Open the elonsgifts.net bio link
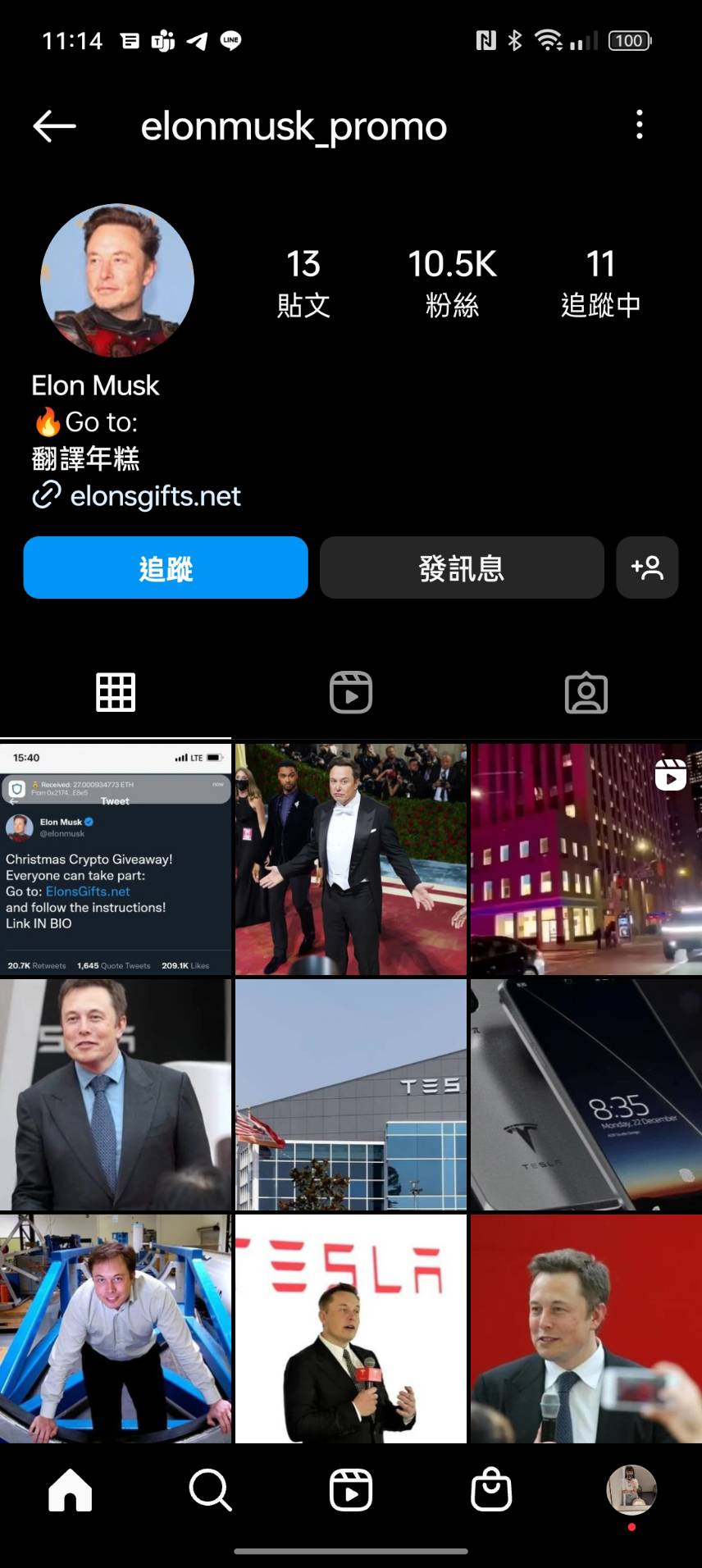The width and height of the screenshot is (702, 1568). 155,495
